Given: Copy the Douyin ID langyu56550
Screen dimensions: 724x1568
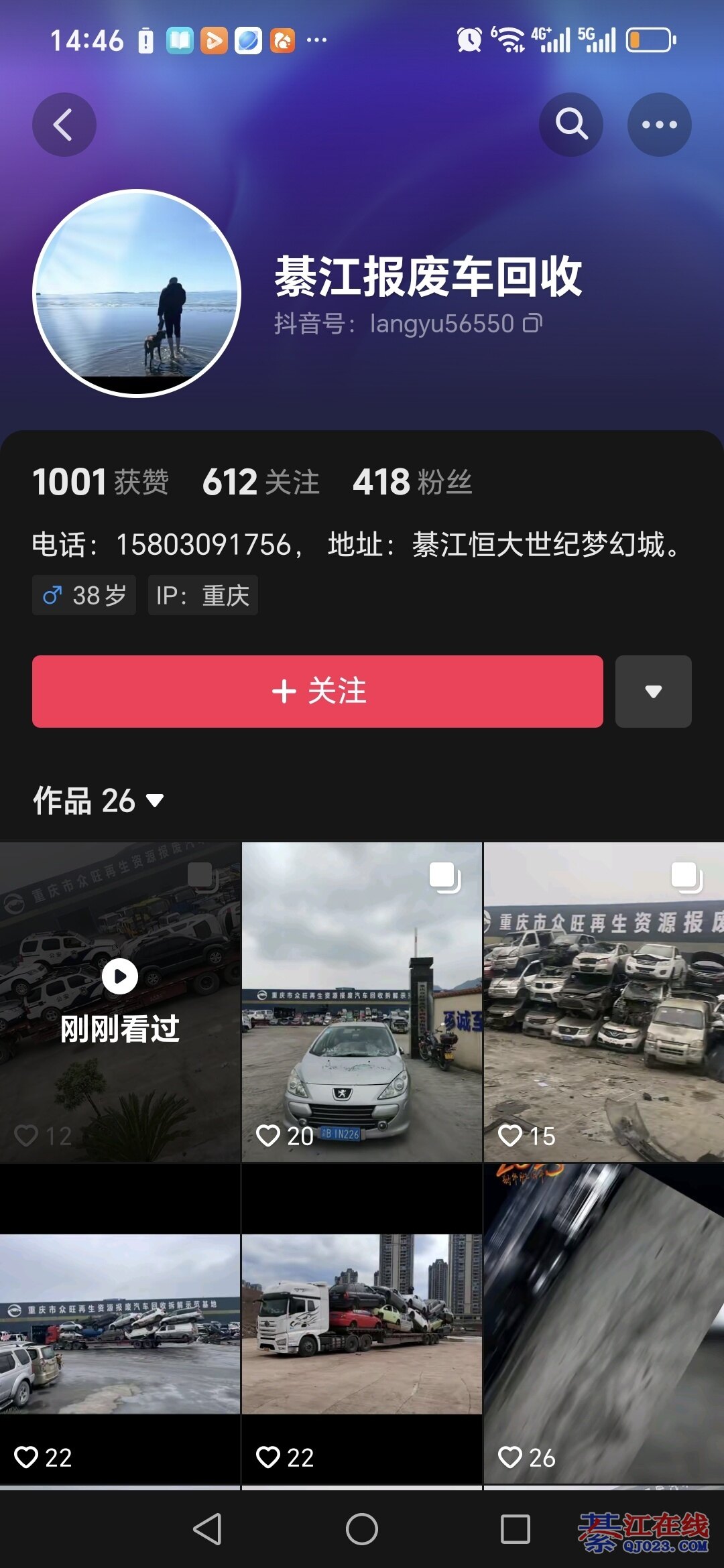Looking at the screenshot, I should click(533, 324).
